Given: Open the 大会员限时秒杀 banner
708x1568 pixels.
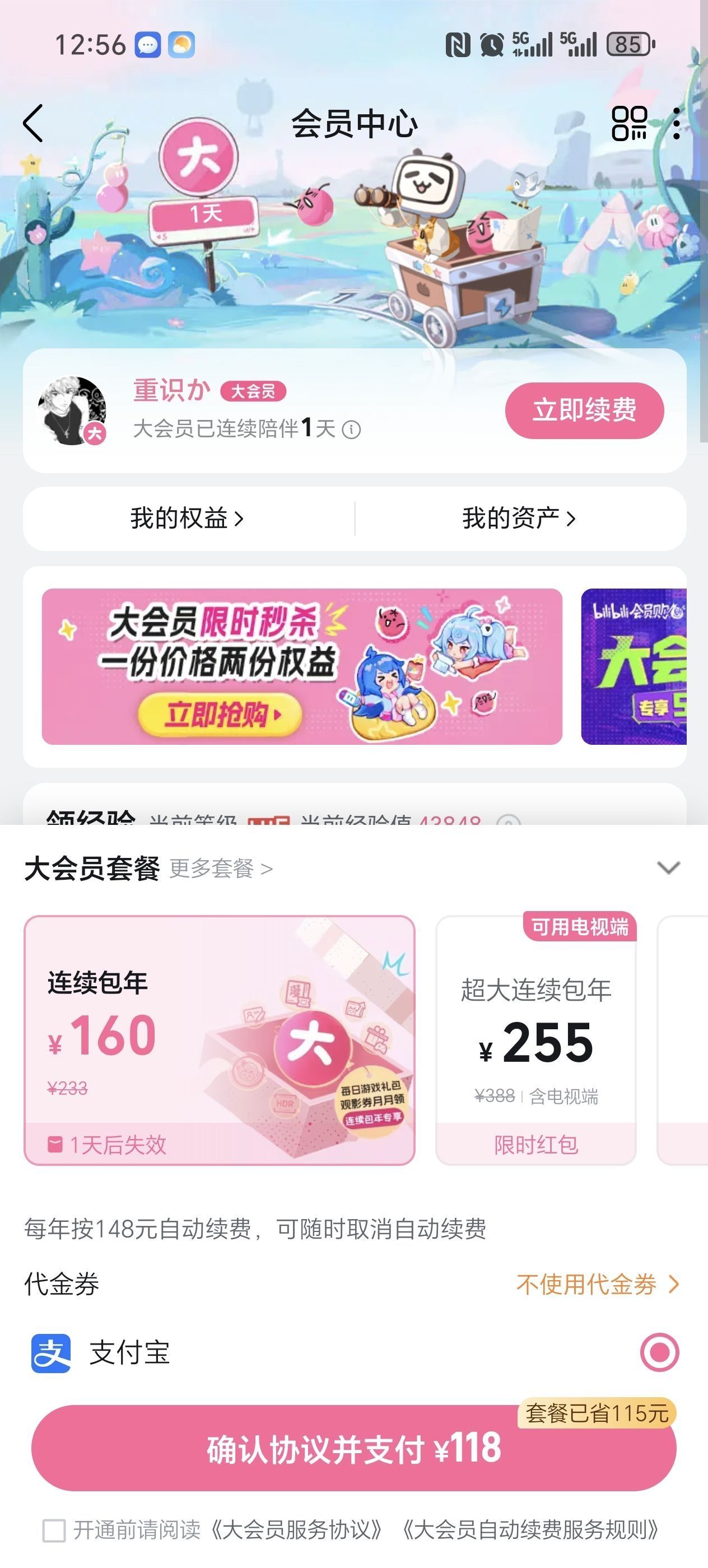Looking at the screenshot, I should 301,666.
